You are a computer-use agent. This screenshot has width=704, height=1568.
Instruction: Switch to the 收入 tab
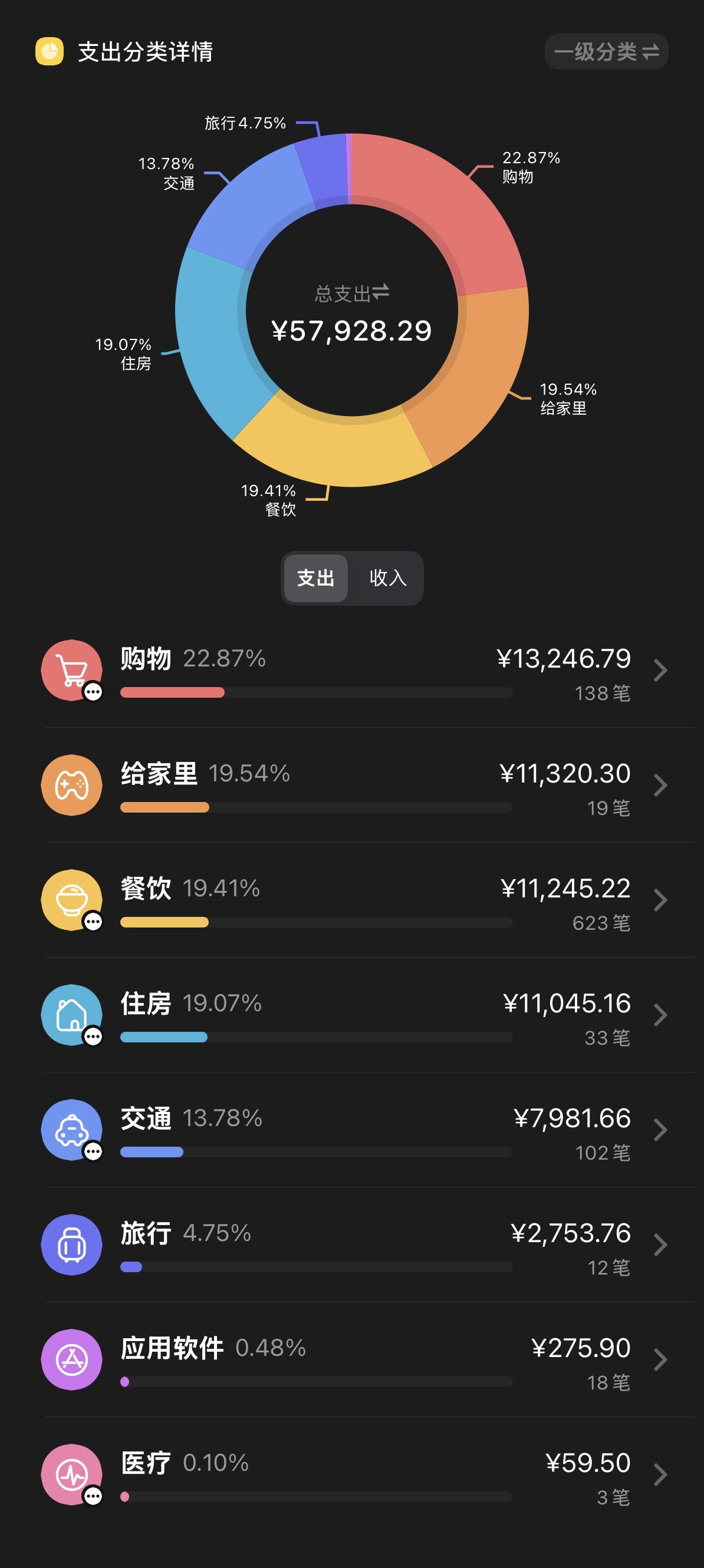coord(387,577)
